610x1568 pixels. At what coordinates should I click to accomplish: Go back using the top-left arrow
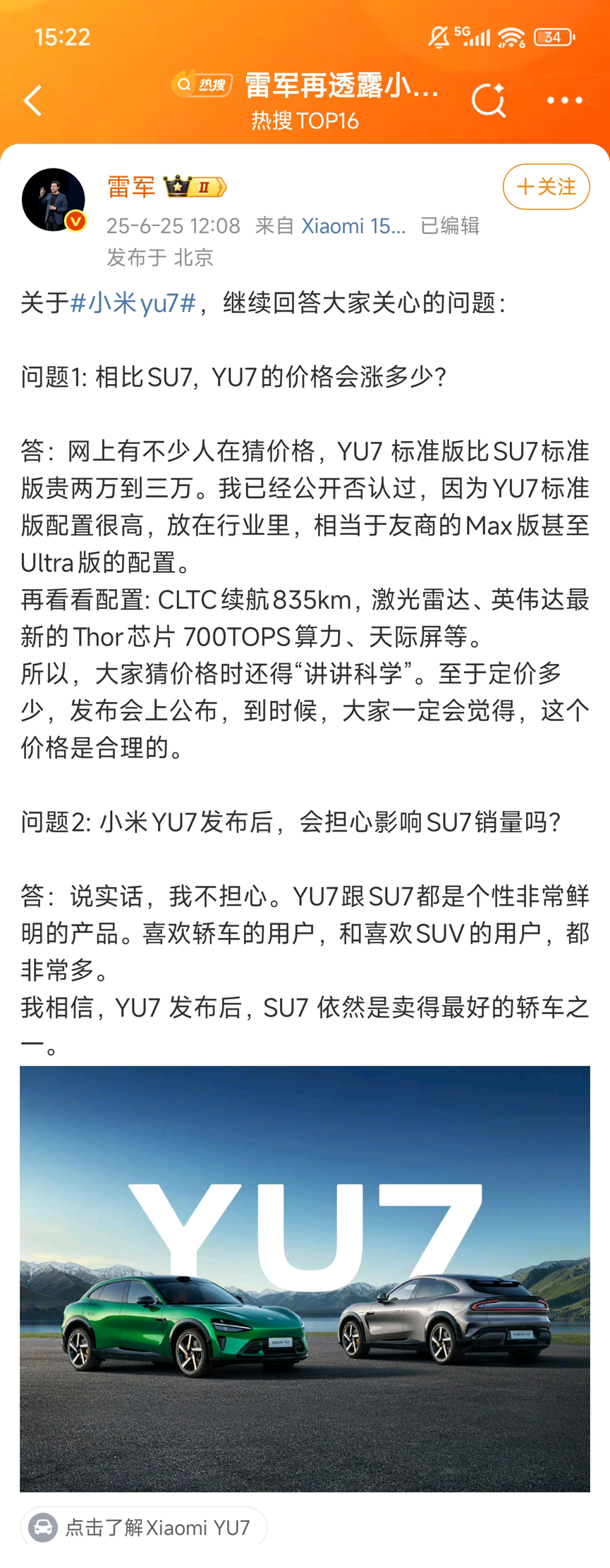(32, 101)
